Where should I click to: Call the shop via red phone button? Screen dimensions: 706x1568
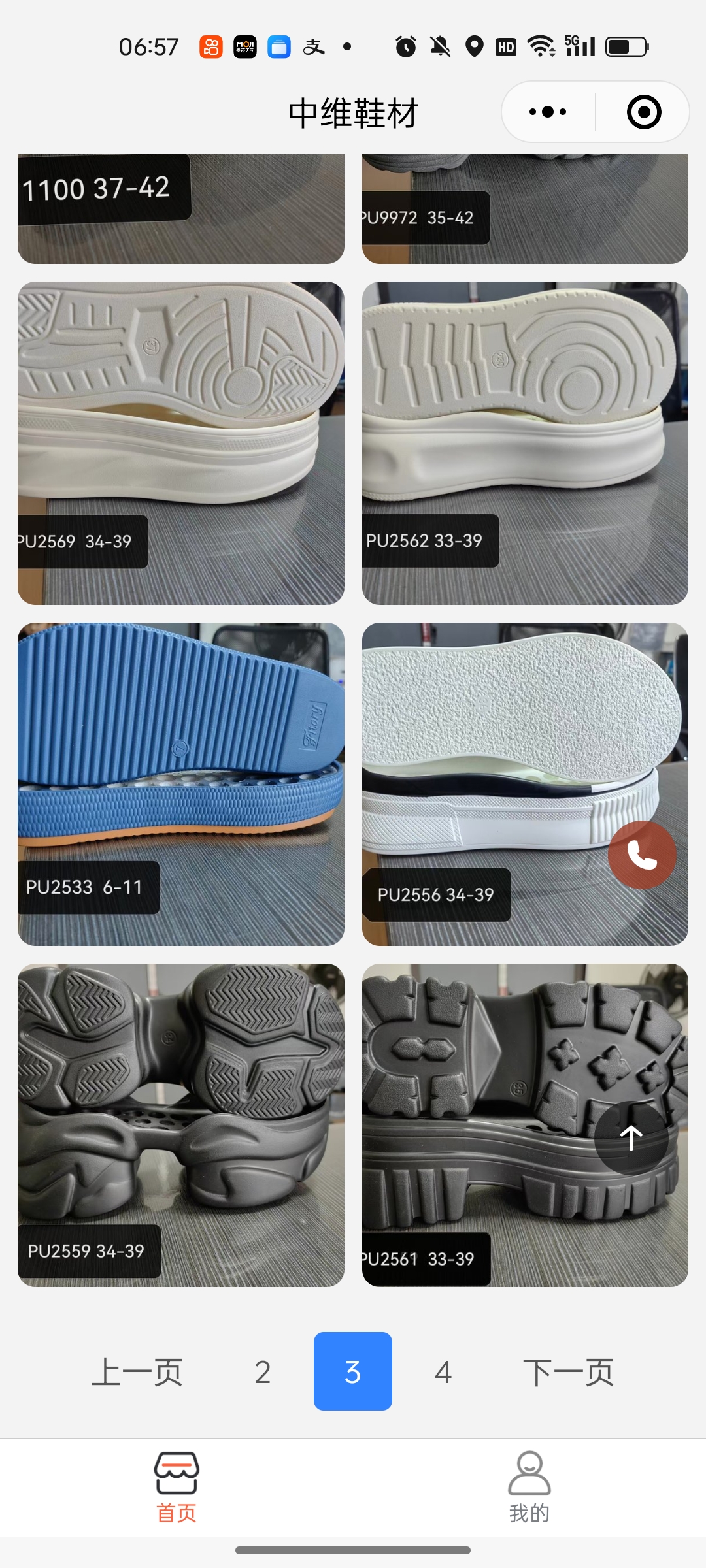click(x=642, y=855)
